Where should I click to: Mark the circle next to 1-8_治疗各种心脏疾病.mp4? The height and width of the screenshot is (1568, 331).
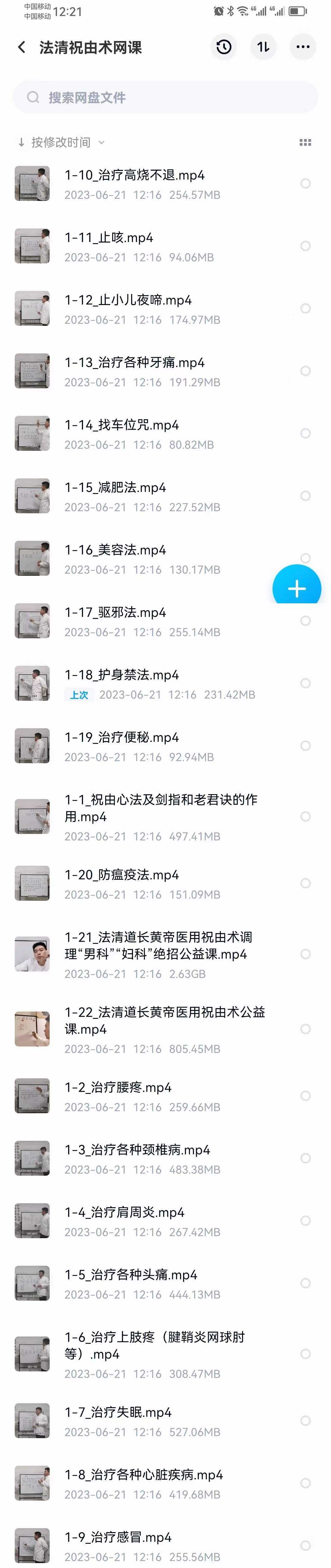click(x=305, y=1483)
